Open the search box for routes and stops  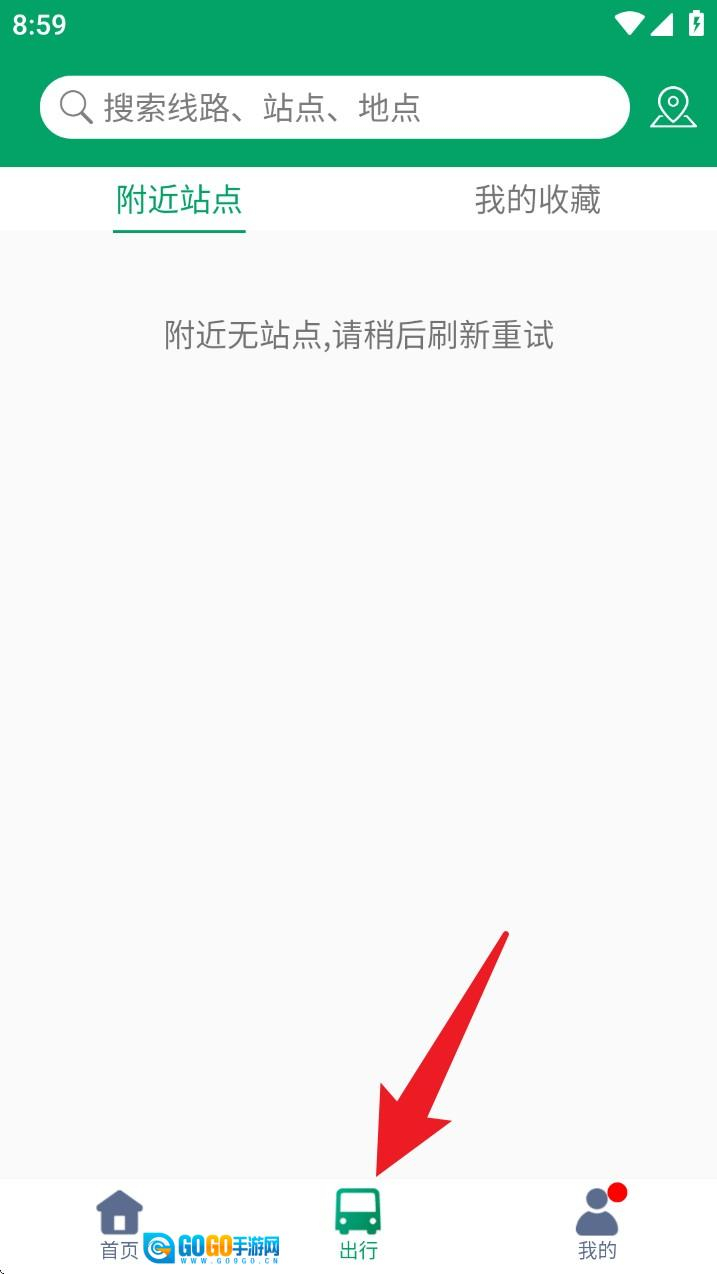point(334,107)
